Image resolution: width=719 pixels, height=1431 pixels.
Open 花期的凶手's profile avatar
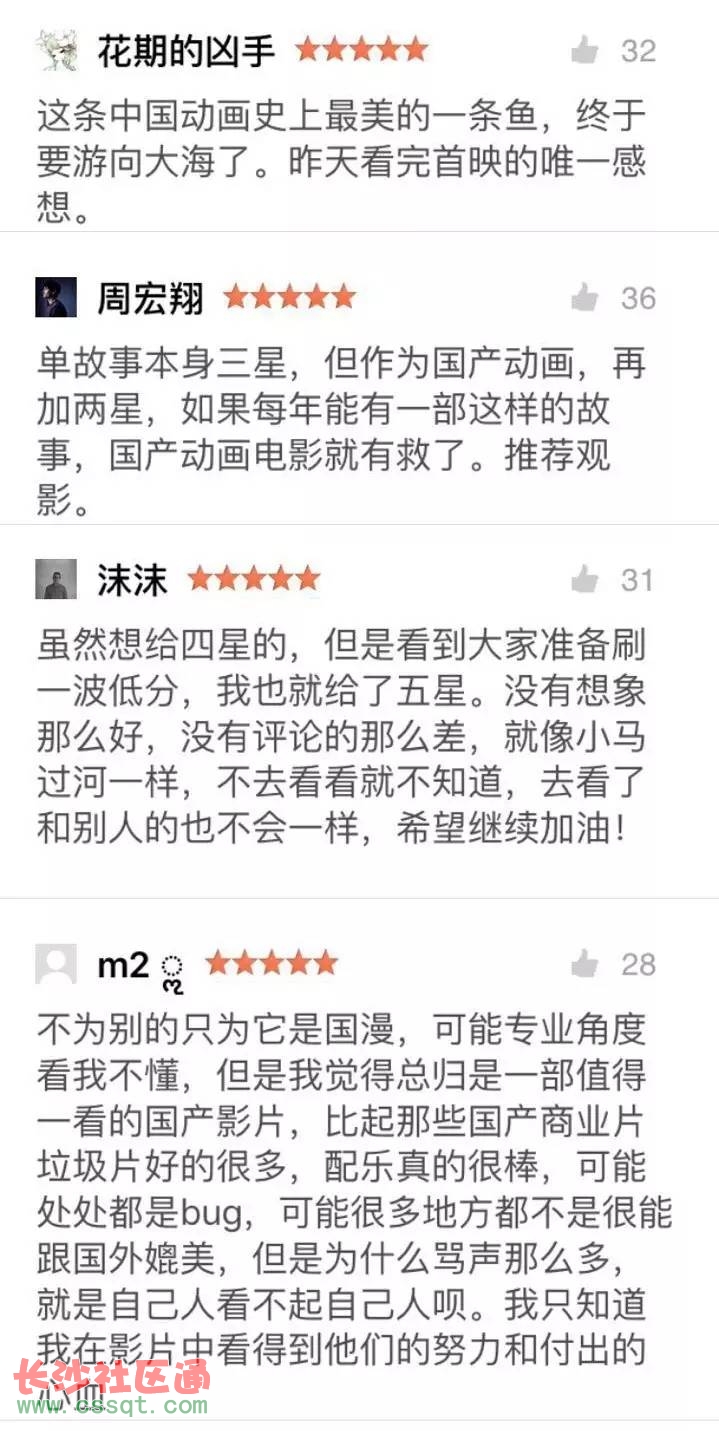(56, 50)
